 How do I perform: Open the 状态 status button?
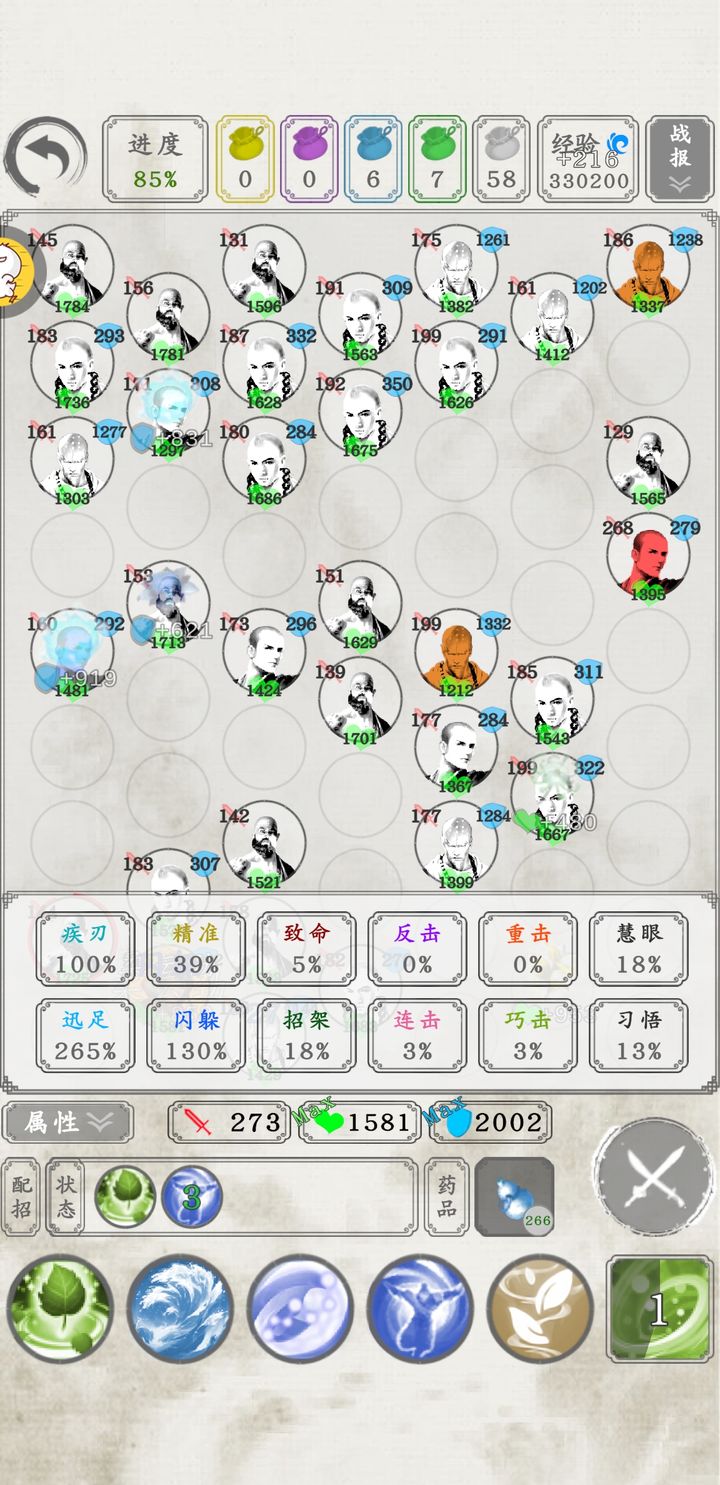pos(66,1196)
